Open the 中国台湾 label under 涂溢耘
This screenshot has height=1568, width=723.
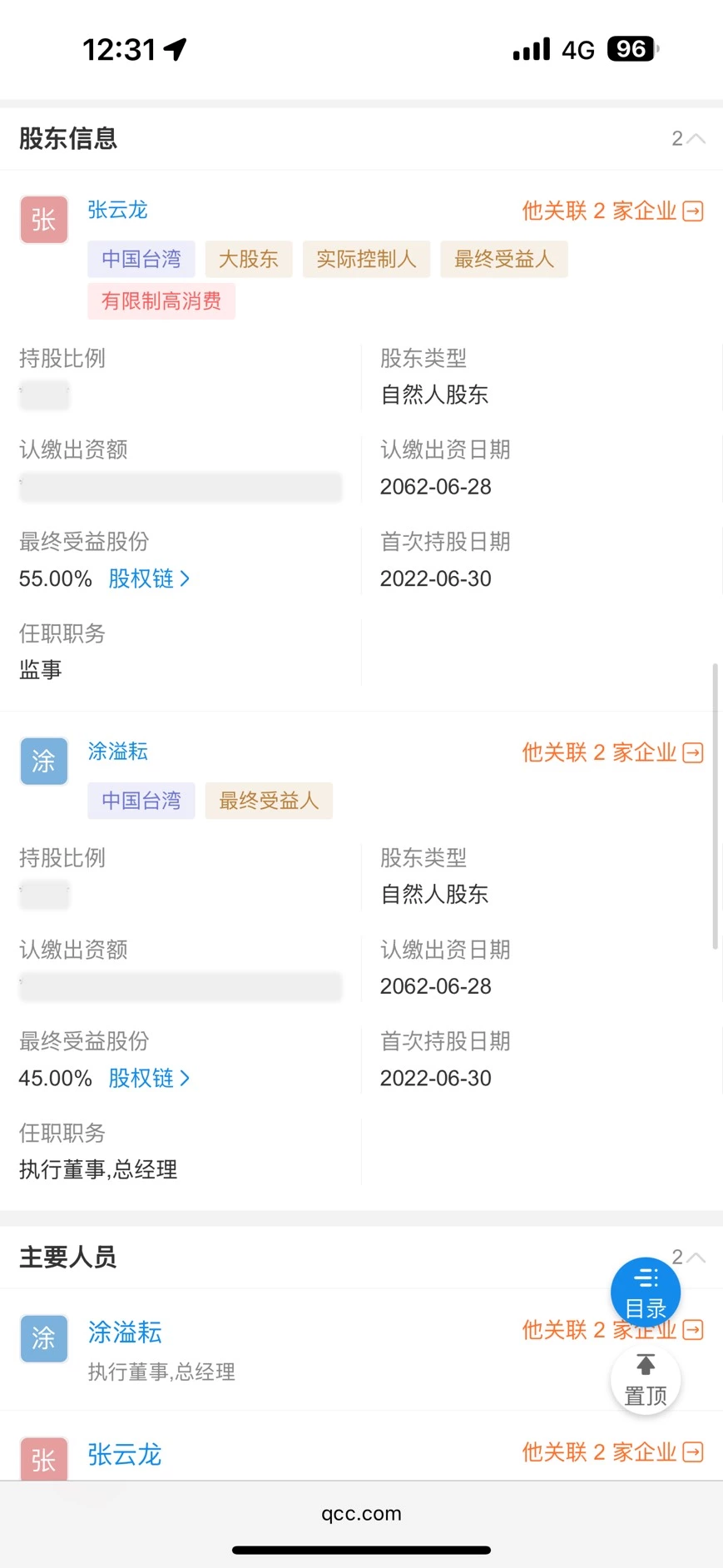click(141, 800)
